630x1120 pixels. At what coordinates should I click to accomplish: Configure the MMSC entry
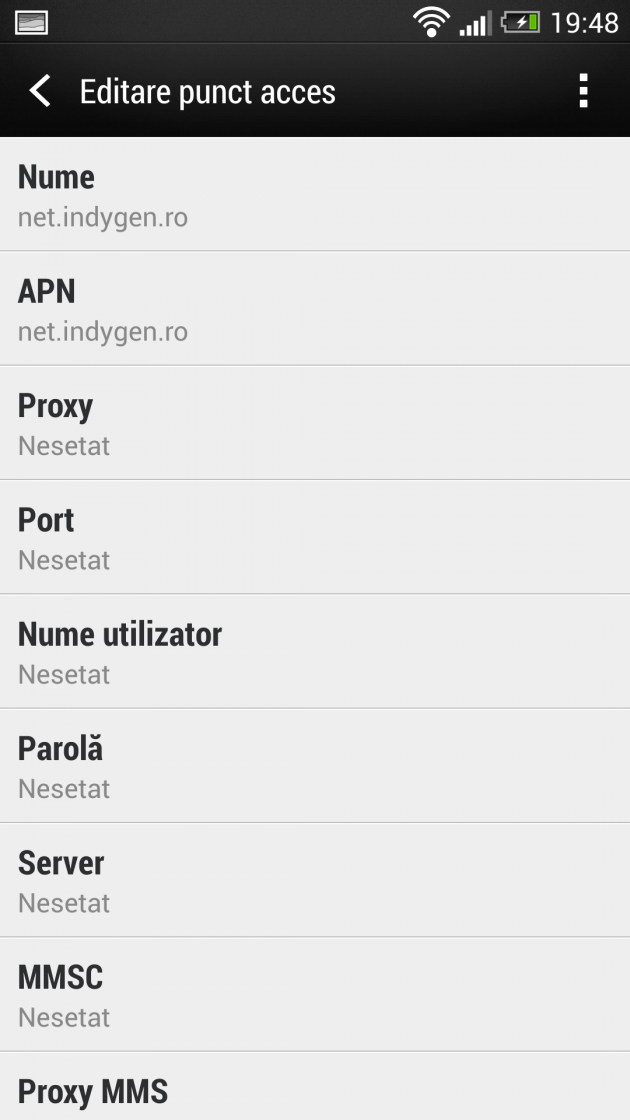pyautogui.click(x=315, y=994)
